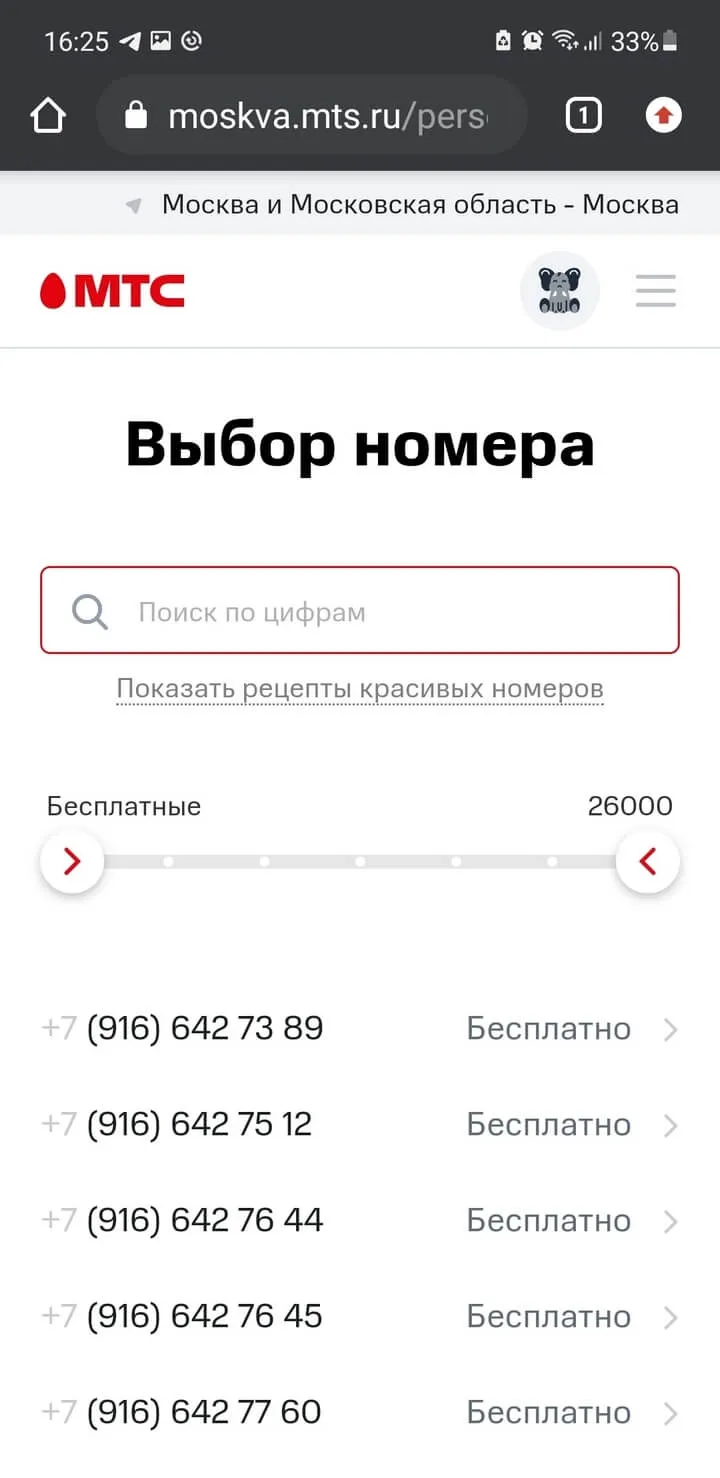Tap the address bar URL
720x1478 pixels.
pos(311,117)
